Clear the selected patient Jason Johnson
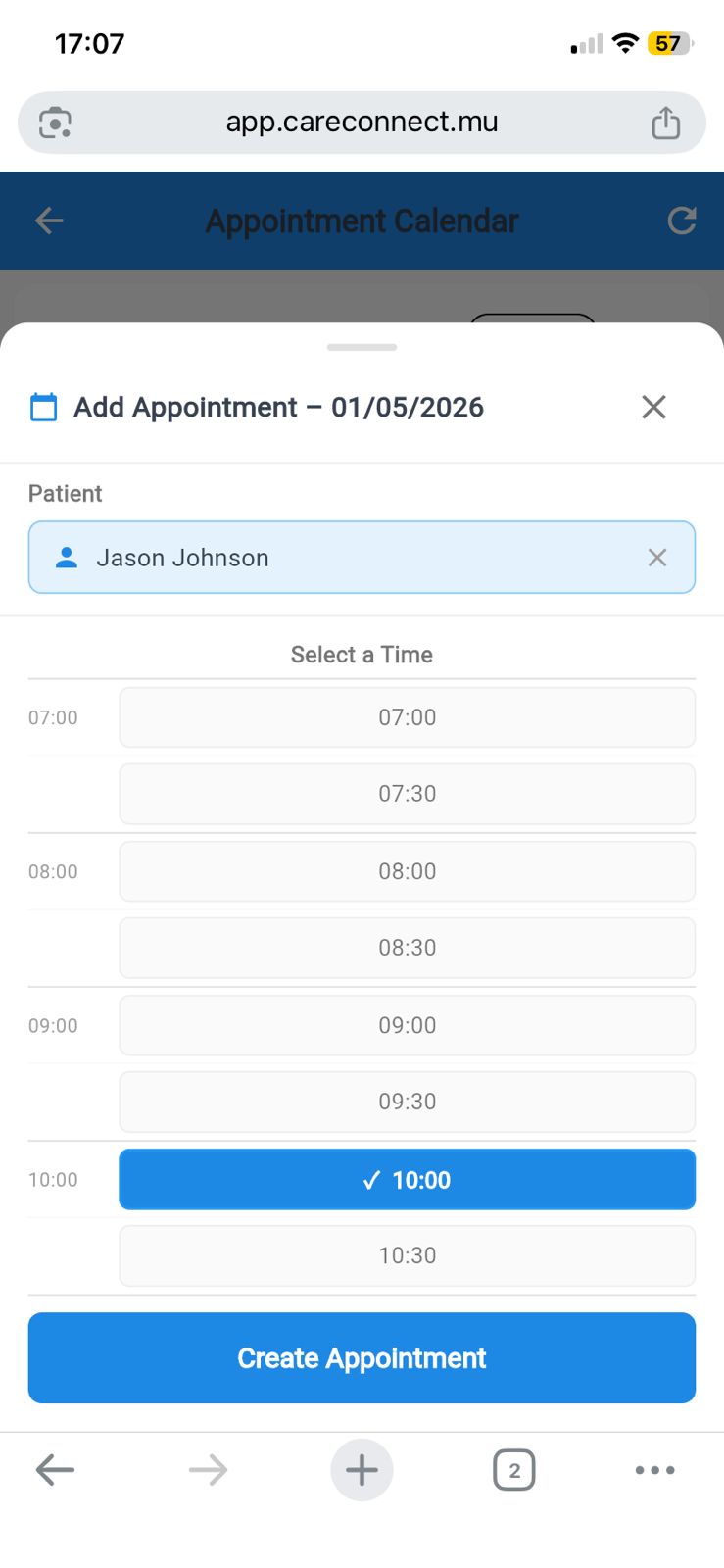The height and width of the screenshot is (1568, 724). coord(657,557)
